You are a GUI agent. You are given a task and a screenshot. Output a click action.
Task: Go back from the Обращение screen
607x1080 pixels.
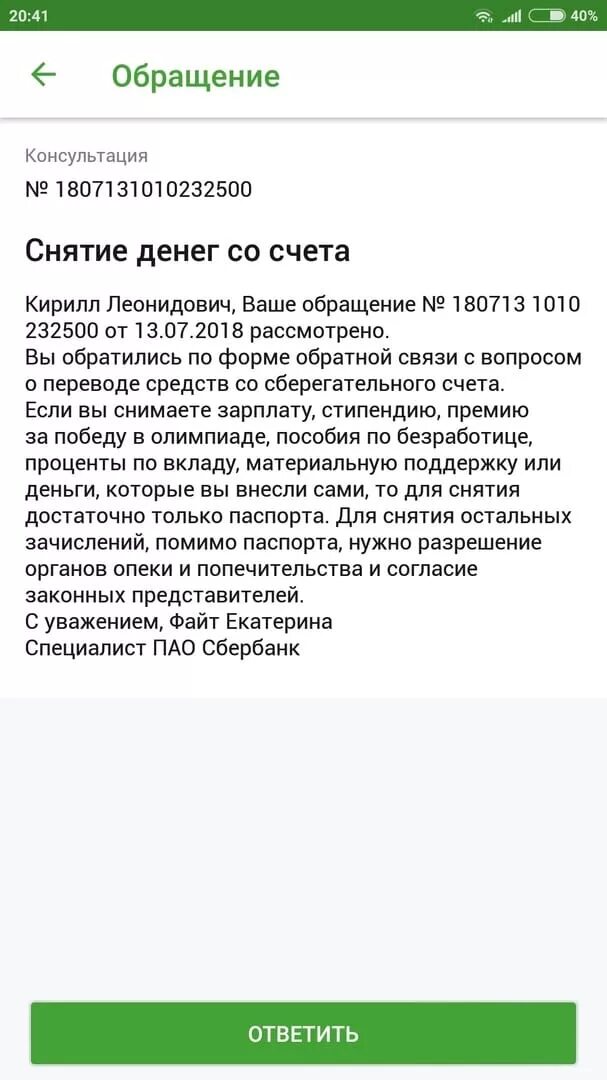43,75
